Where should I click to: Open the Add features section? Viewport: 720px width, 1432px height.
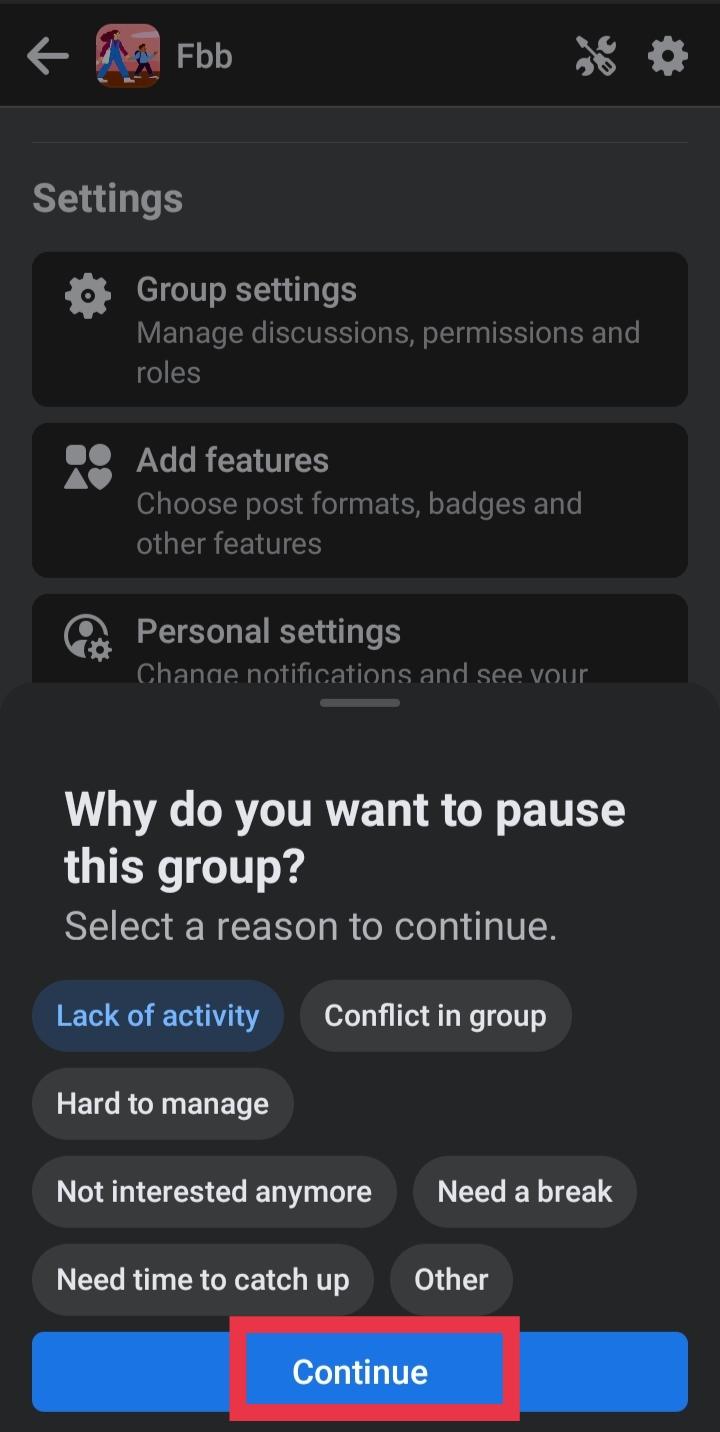pos(360,500)
